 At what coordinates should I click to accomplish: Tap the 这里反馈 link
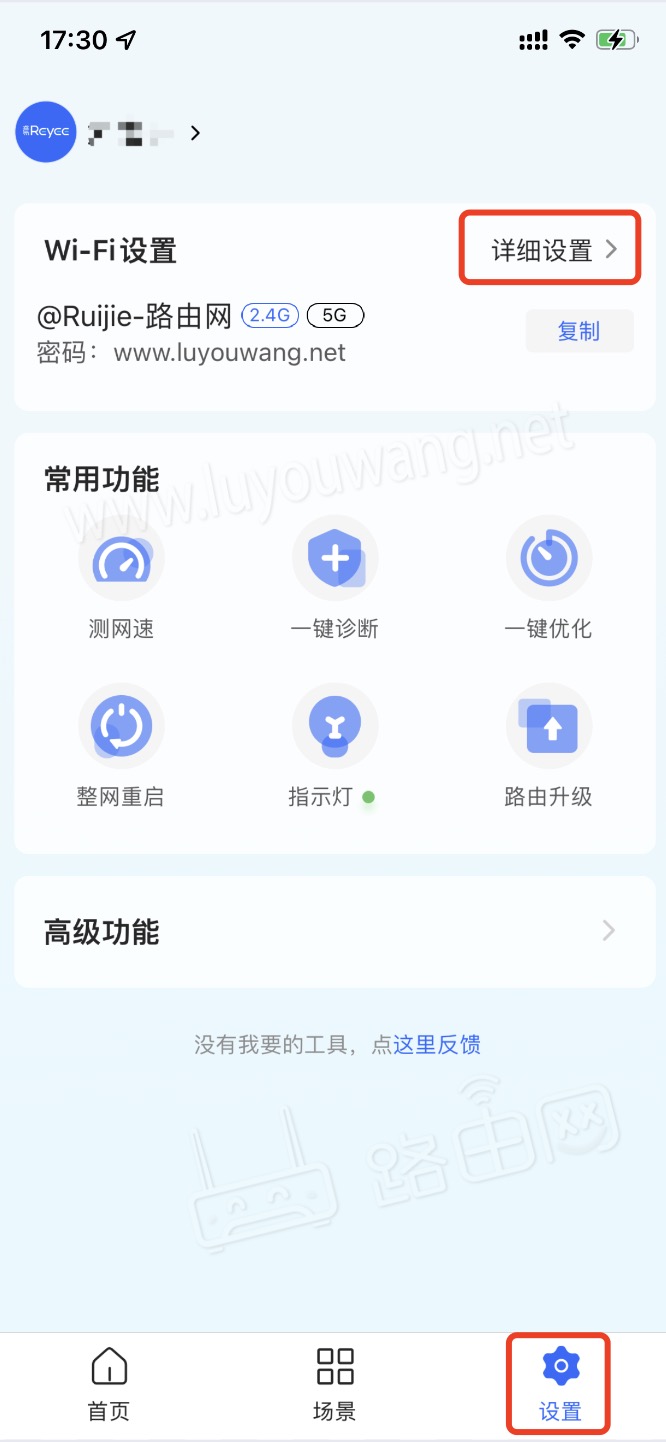[437, 1045]
